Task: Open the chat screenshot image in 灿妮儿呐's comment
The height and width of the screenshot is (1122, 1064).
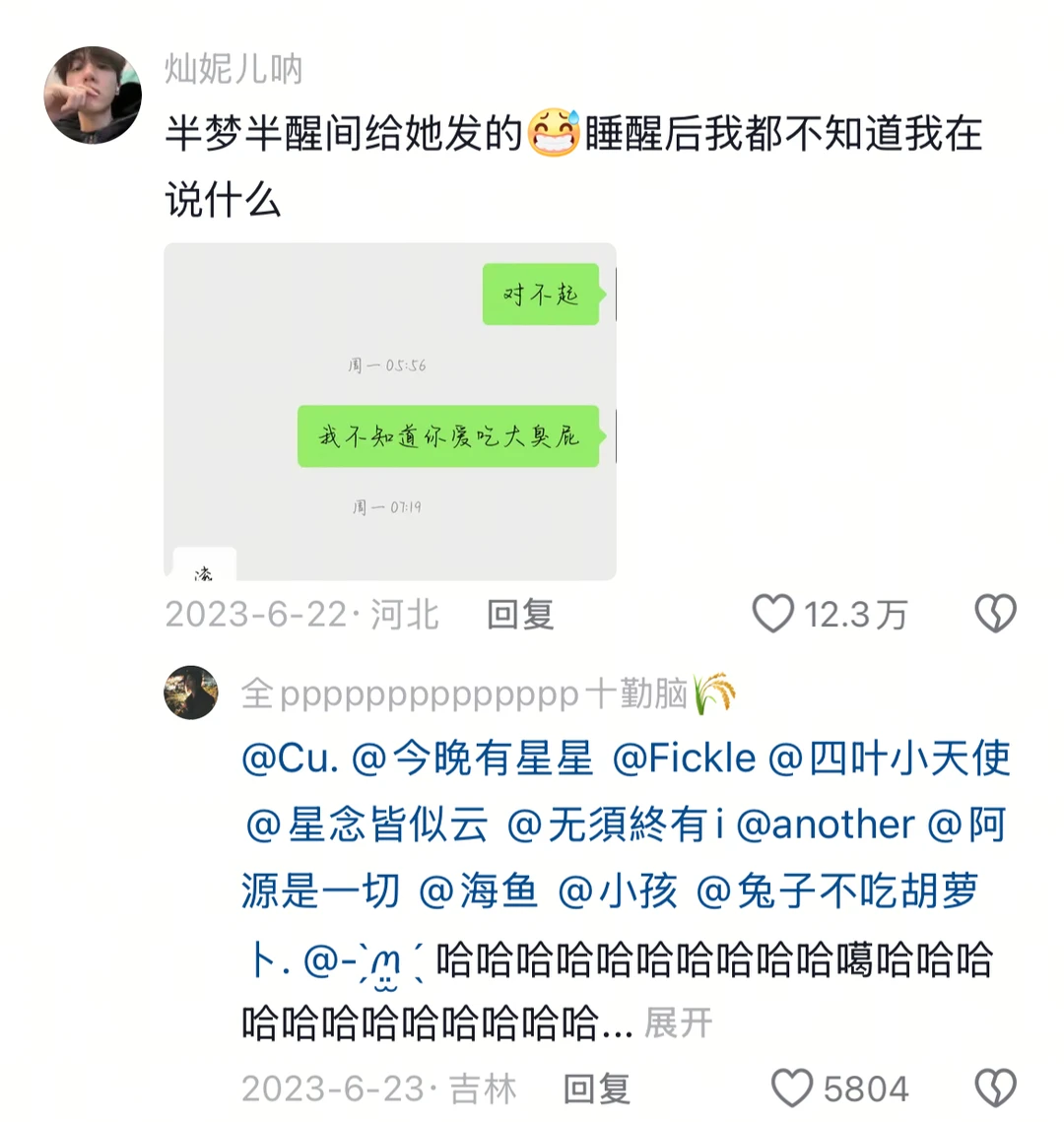Action: point(390,411)
